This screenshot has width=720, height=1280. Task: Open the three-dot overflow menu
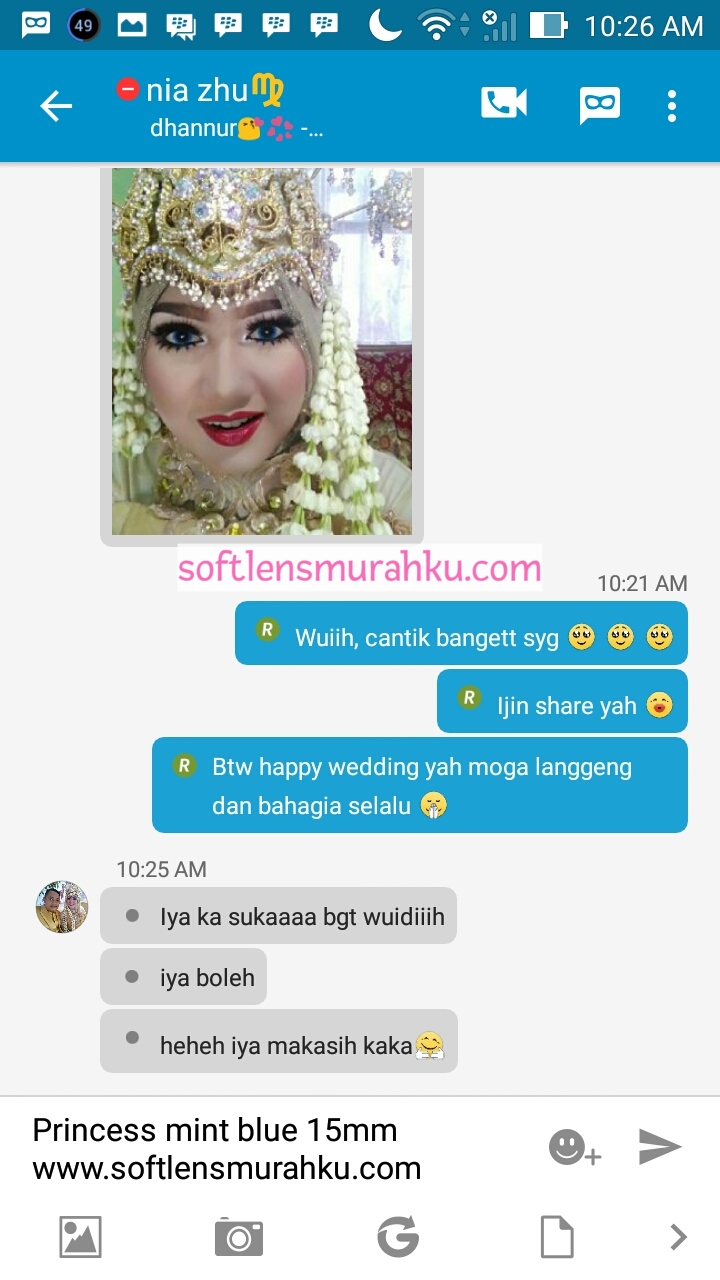(x=672, y=105)
